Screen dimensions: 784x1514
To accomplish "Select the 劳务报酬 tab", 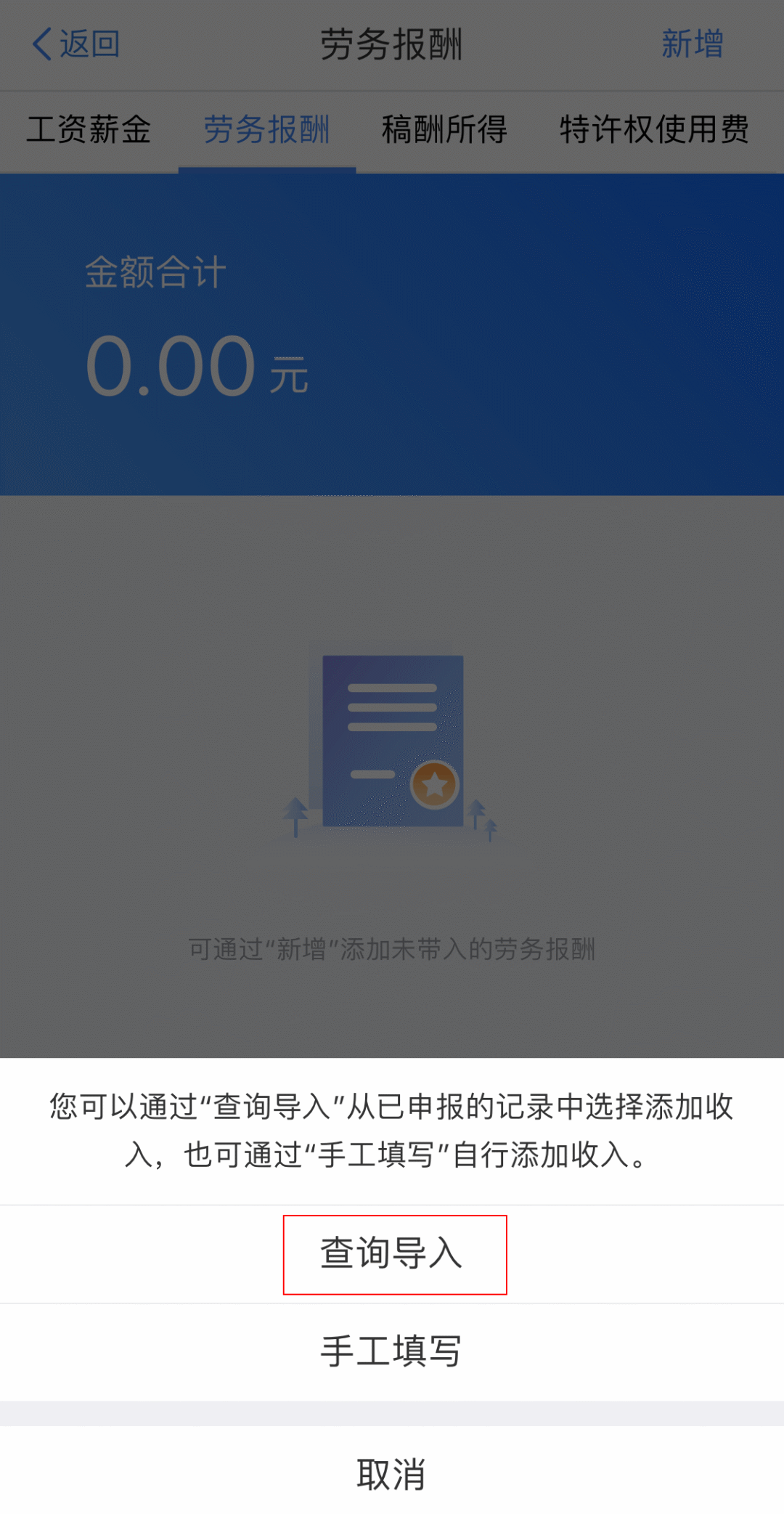I will [x=266, y=131].
